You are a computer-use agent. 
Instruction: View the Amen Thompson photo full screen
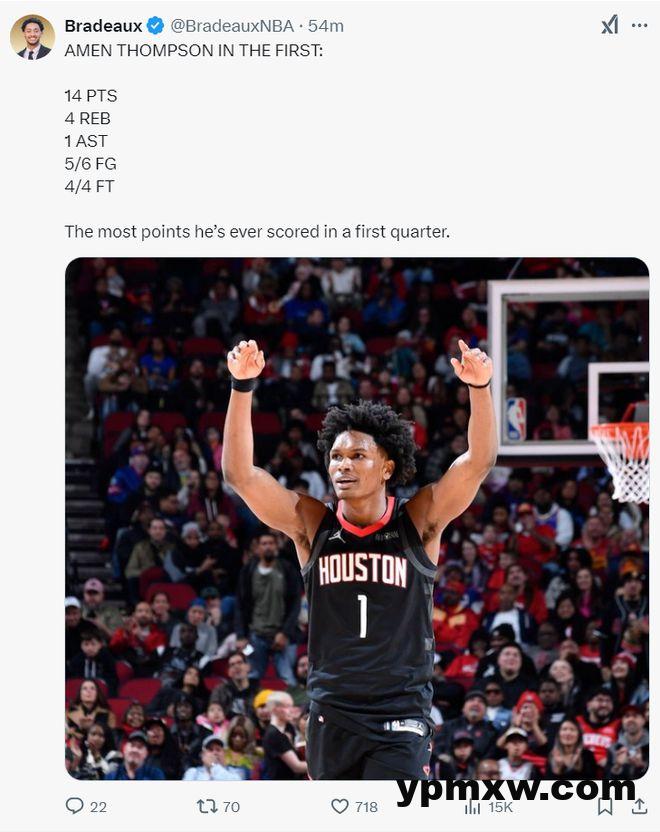357,518
